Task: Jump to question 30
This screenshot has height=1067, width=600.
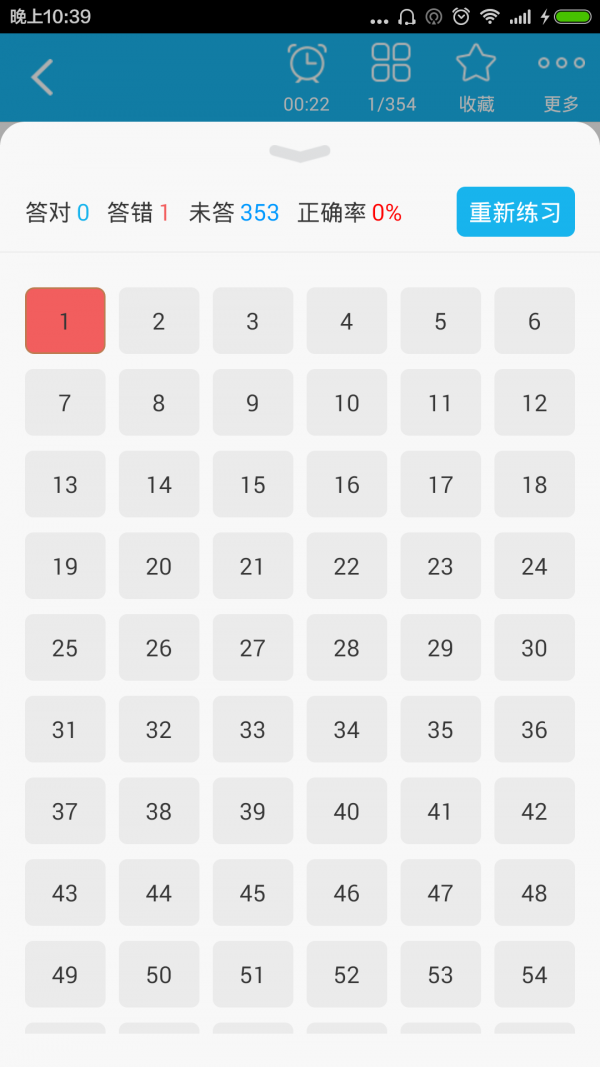Action: (x=535, y=647)
